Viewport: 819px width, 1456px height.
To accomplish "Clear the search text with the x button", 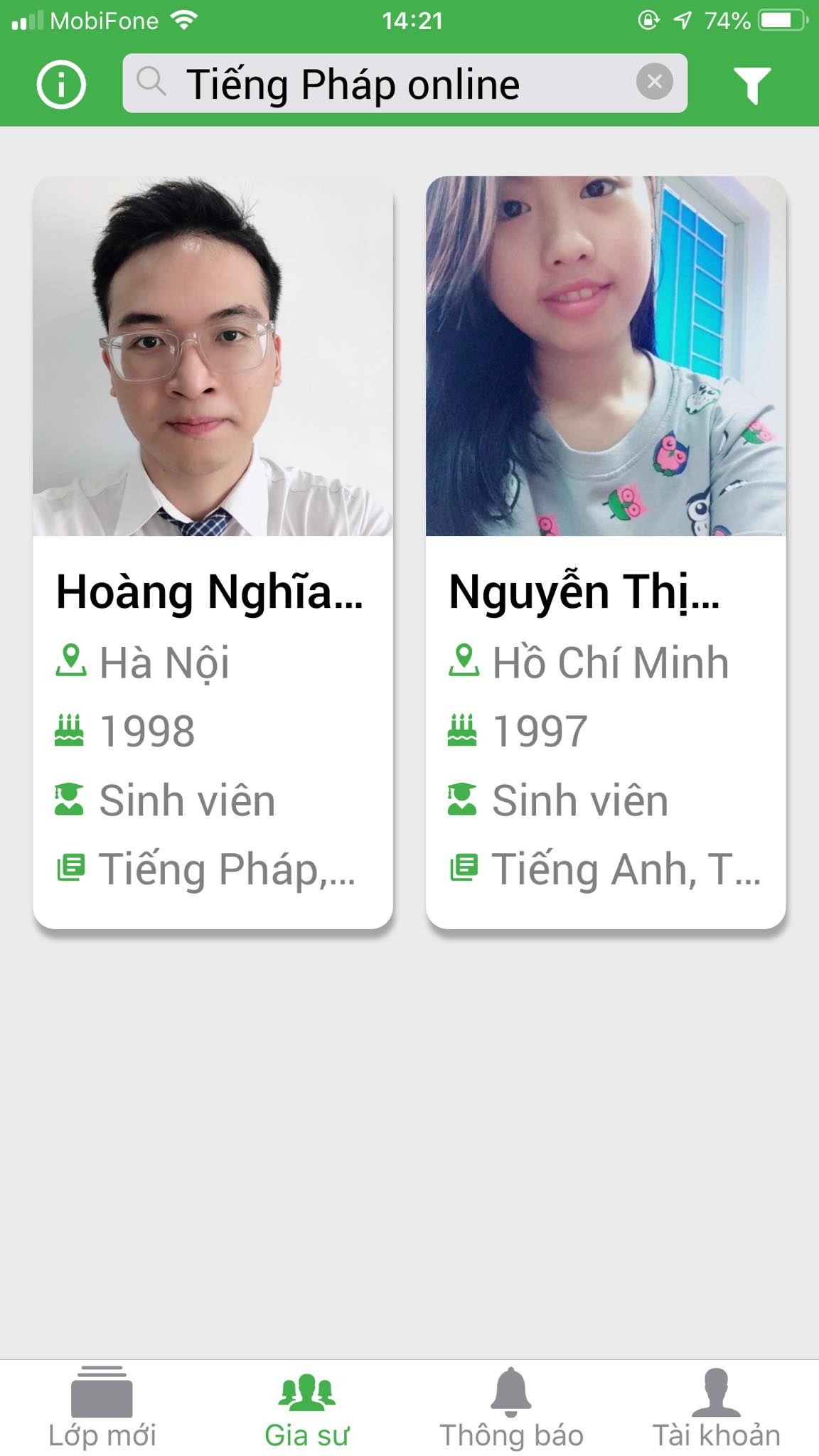I will pos(655,82).
